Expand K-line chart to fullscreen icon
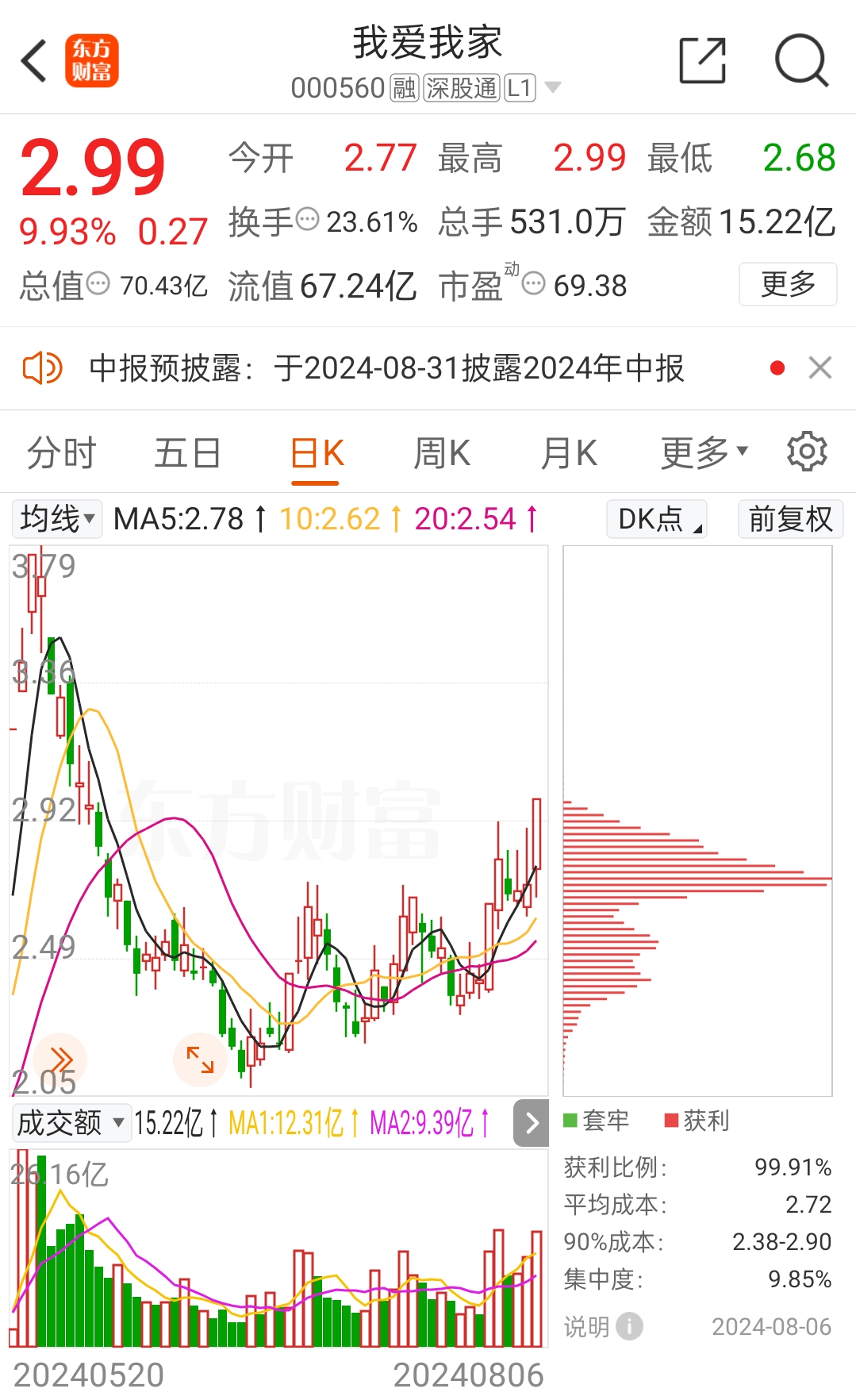 [x=199, y=1059]
